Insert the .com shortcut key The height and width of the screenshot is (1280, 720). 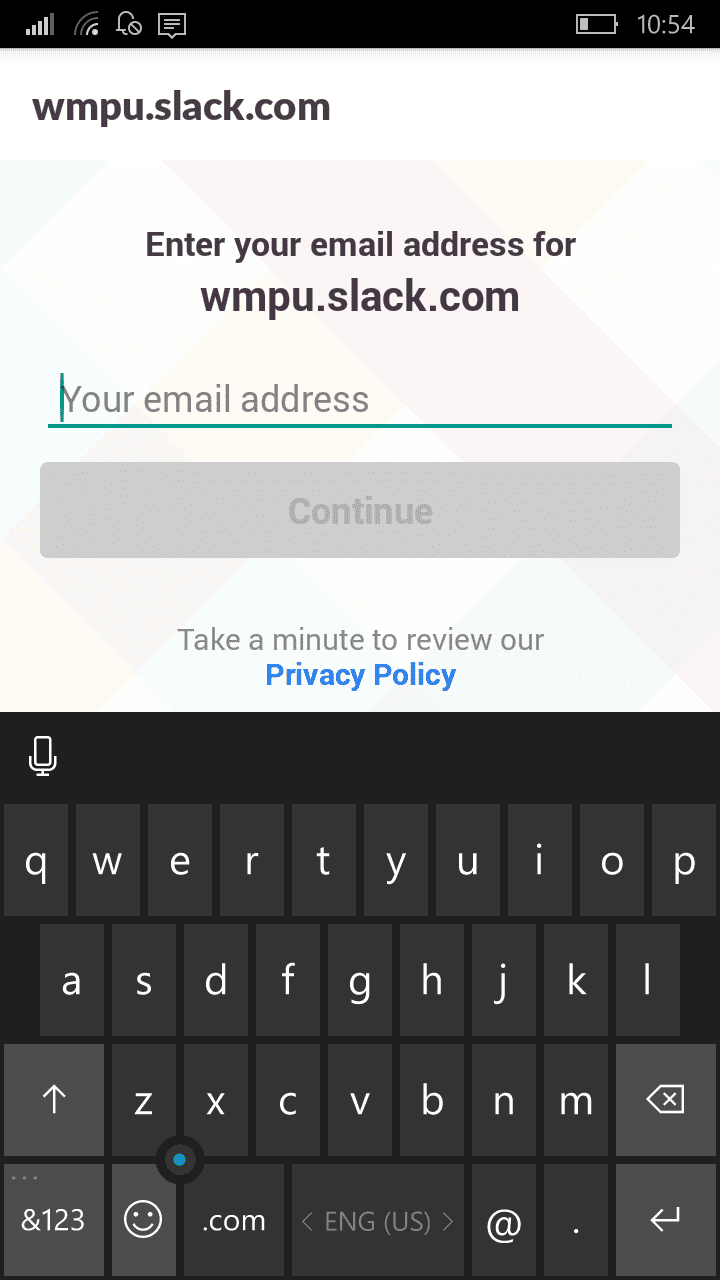tap(234, 1220)
